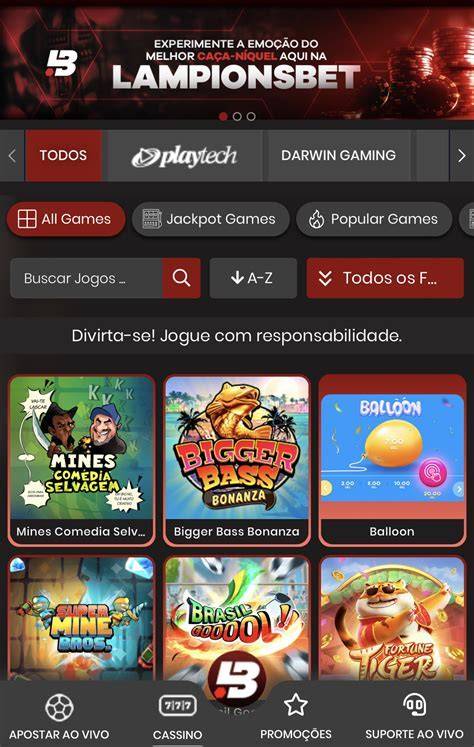Tap the right arrow of provider list
Viewport: 474px width, 747px height.
(461, 155)
